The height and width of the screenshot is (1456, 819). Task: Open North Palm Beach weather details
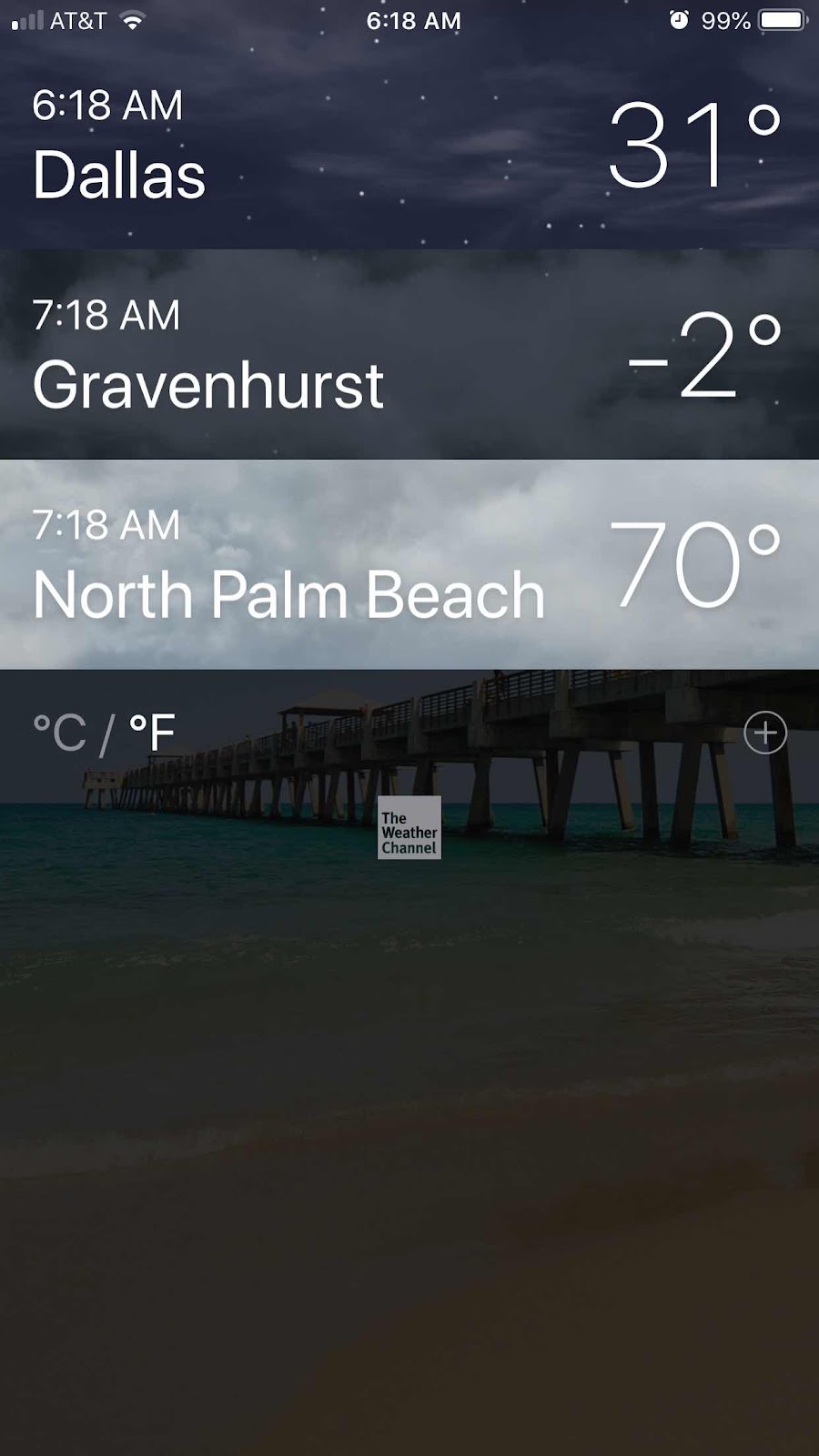(409, 564)
